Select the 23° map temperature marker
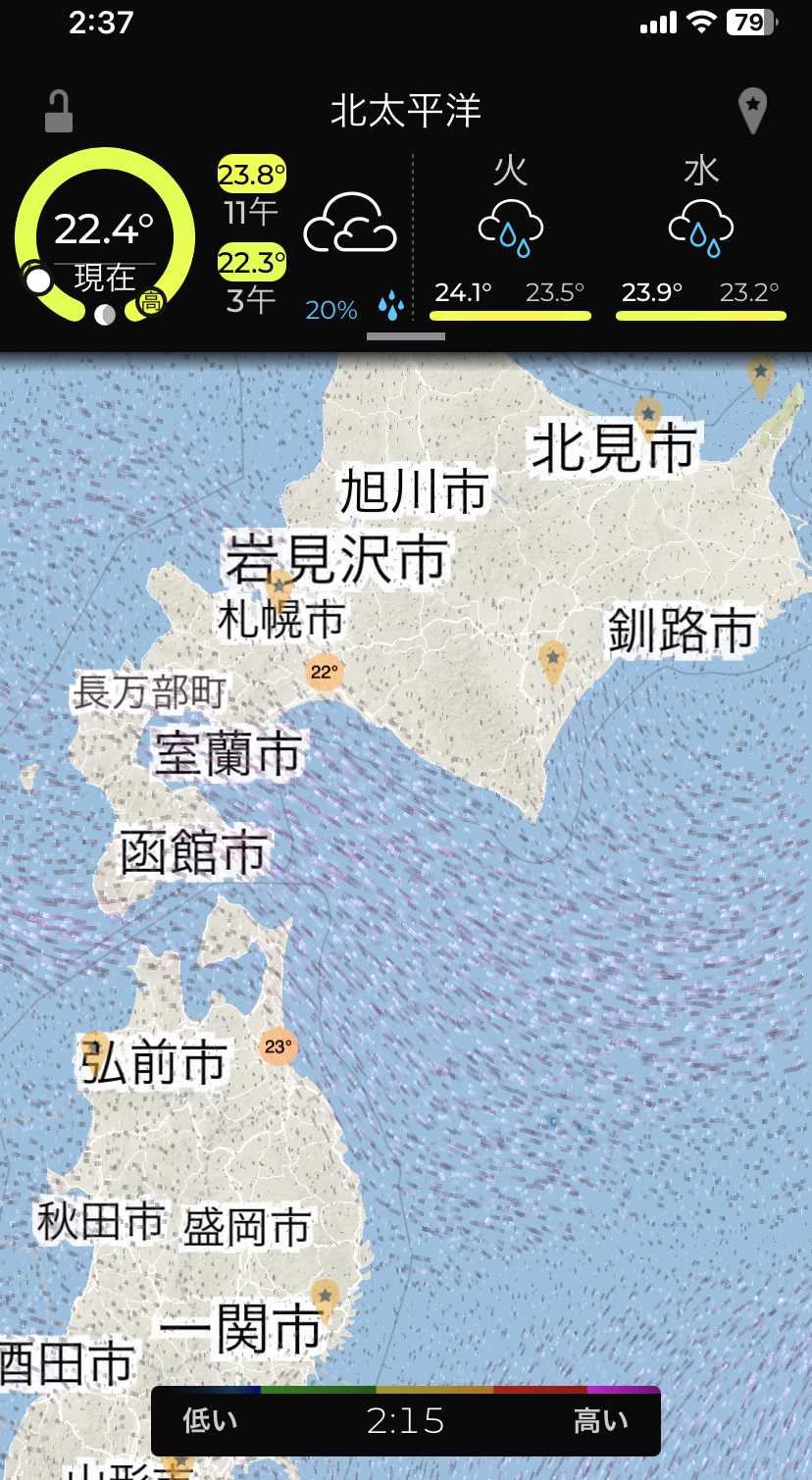812x1480 pixels. click(279, 1046)
